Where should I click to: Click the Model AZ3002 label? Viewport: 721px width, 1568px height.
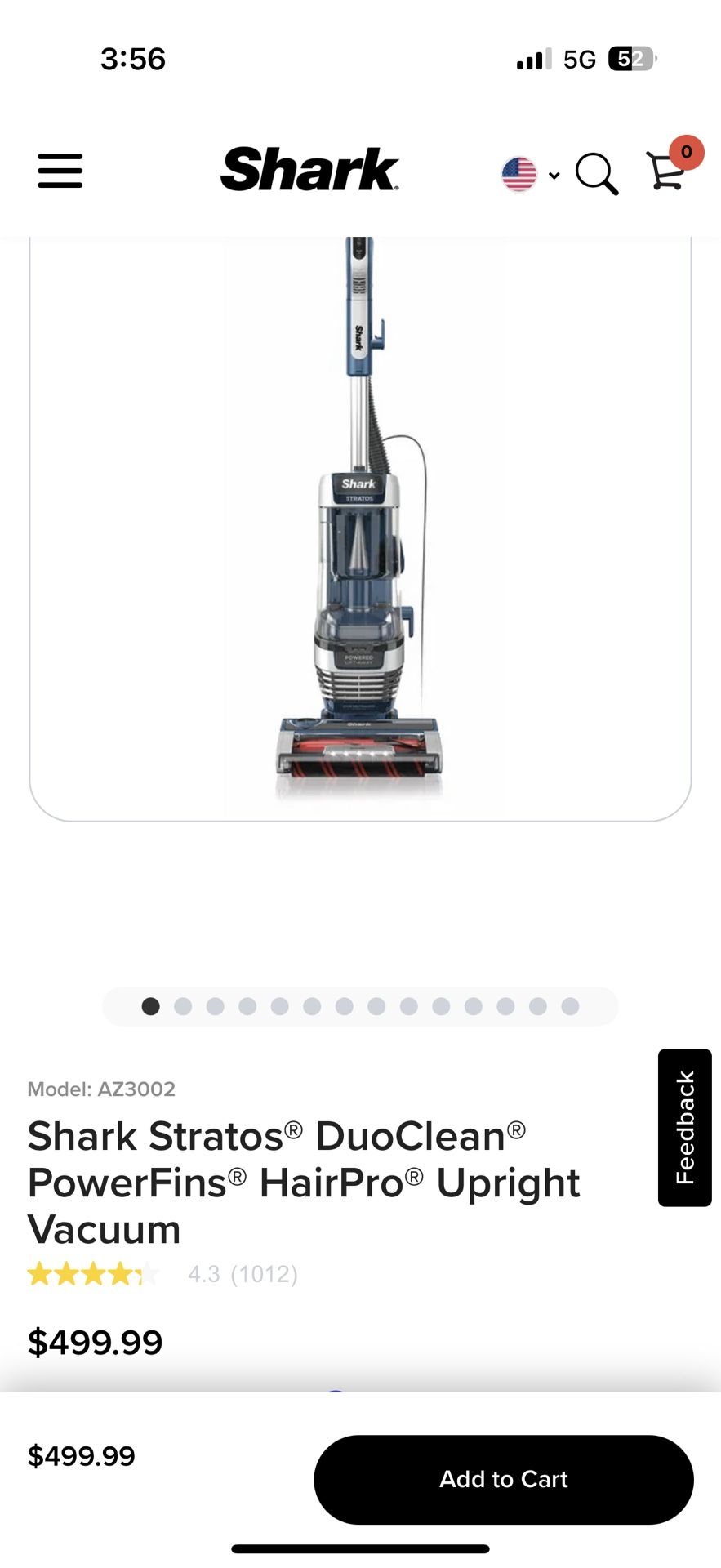[x=100, y=1089]
